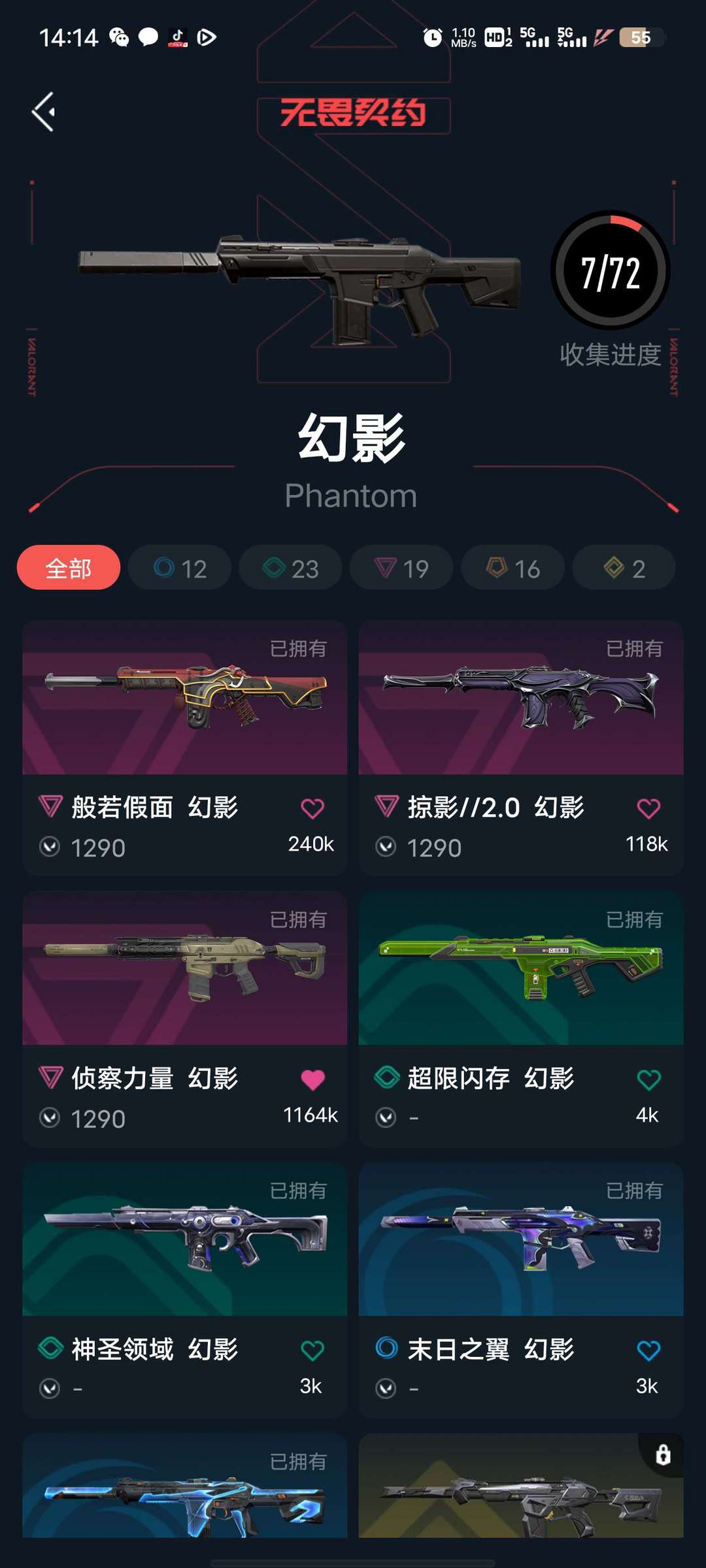
Task: Like the 掠影//2.0 幻影 skin
Action: pyautogui.click(x=648, y=808)
